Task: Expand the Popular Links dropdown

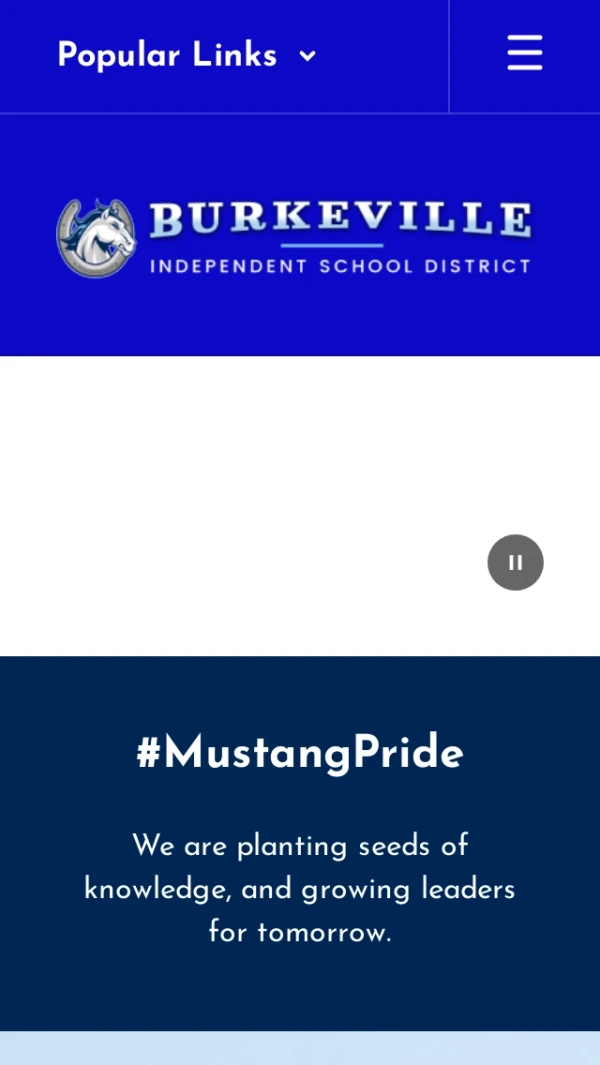Action: click(187, 56)
